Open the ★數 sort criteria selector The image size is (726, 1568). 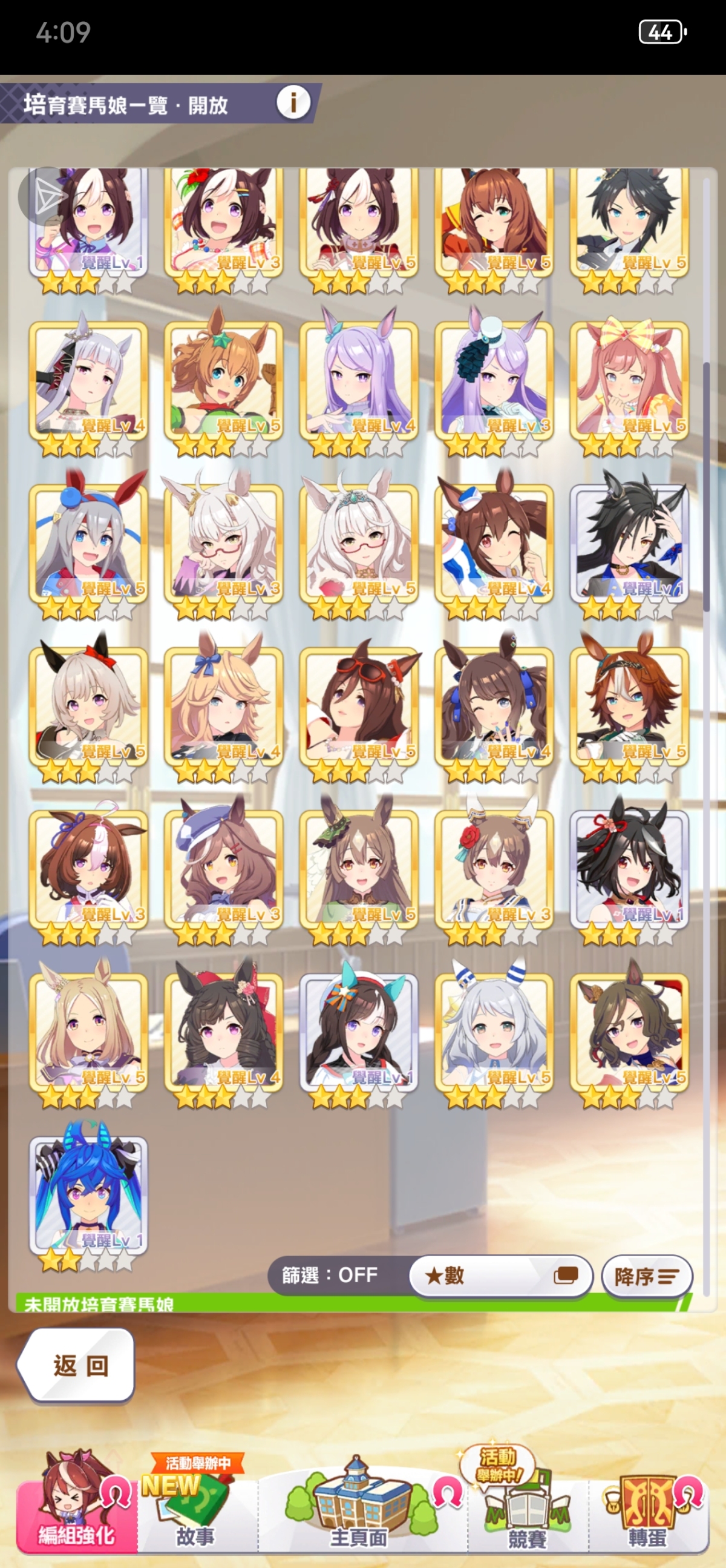pyautogui.click(x=500, y=1274)
